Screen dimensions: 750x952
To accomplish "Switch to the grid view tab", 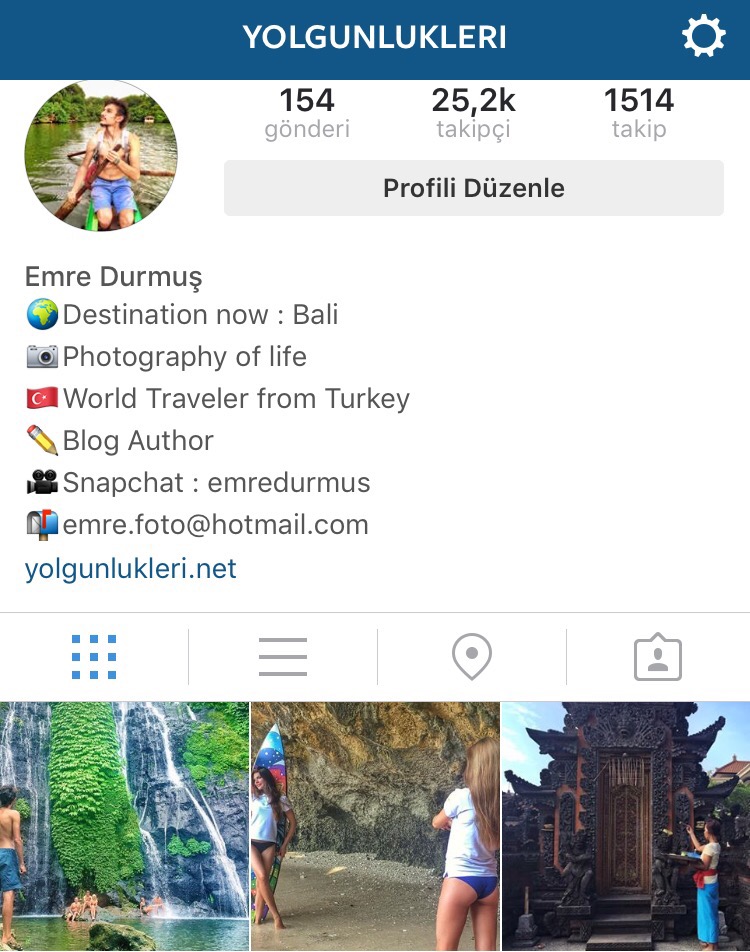I will [94, 657].
